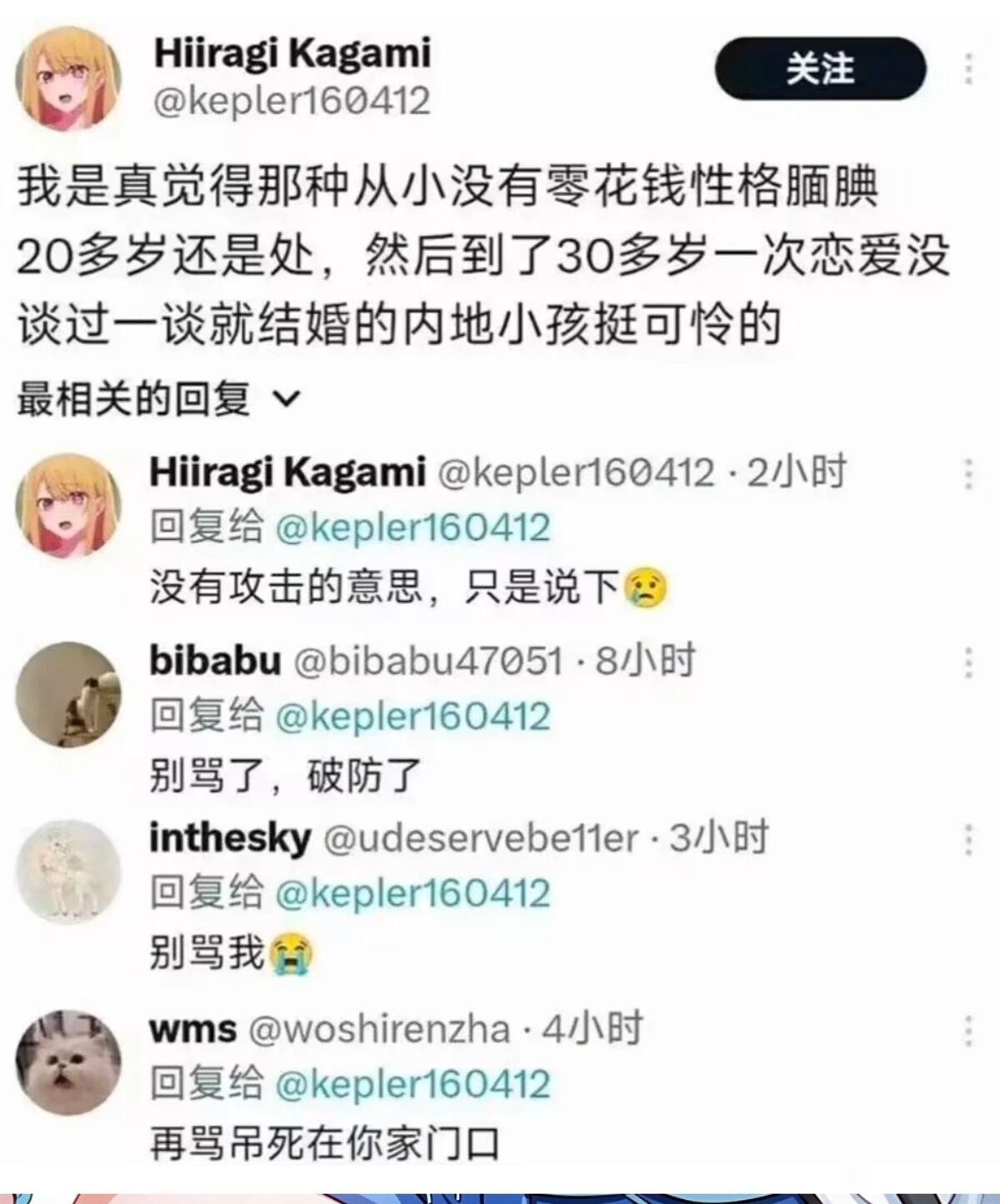Image resolution: width=1000 pixels, height=1204 pixels.
Task: Tap @kepler160412 mention in bibabu's reply
Action: 412,717
